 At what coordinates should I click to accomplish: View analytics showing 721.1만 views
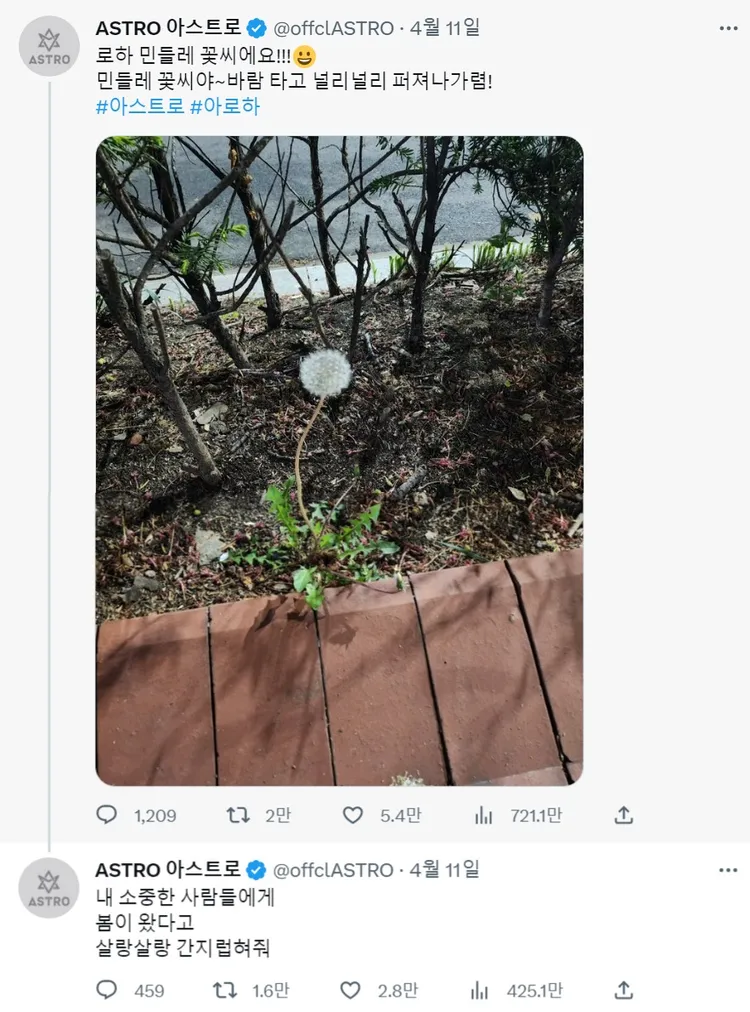(484, 815)
